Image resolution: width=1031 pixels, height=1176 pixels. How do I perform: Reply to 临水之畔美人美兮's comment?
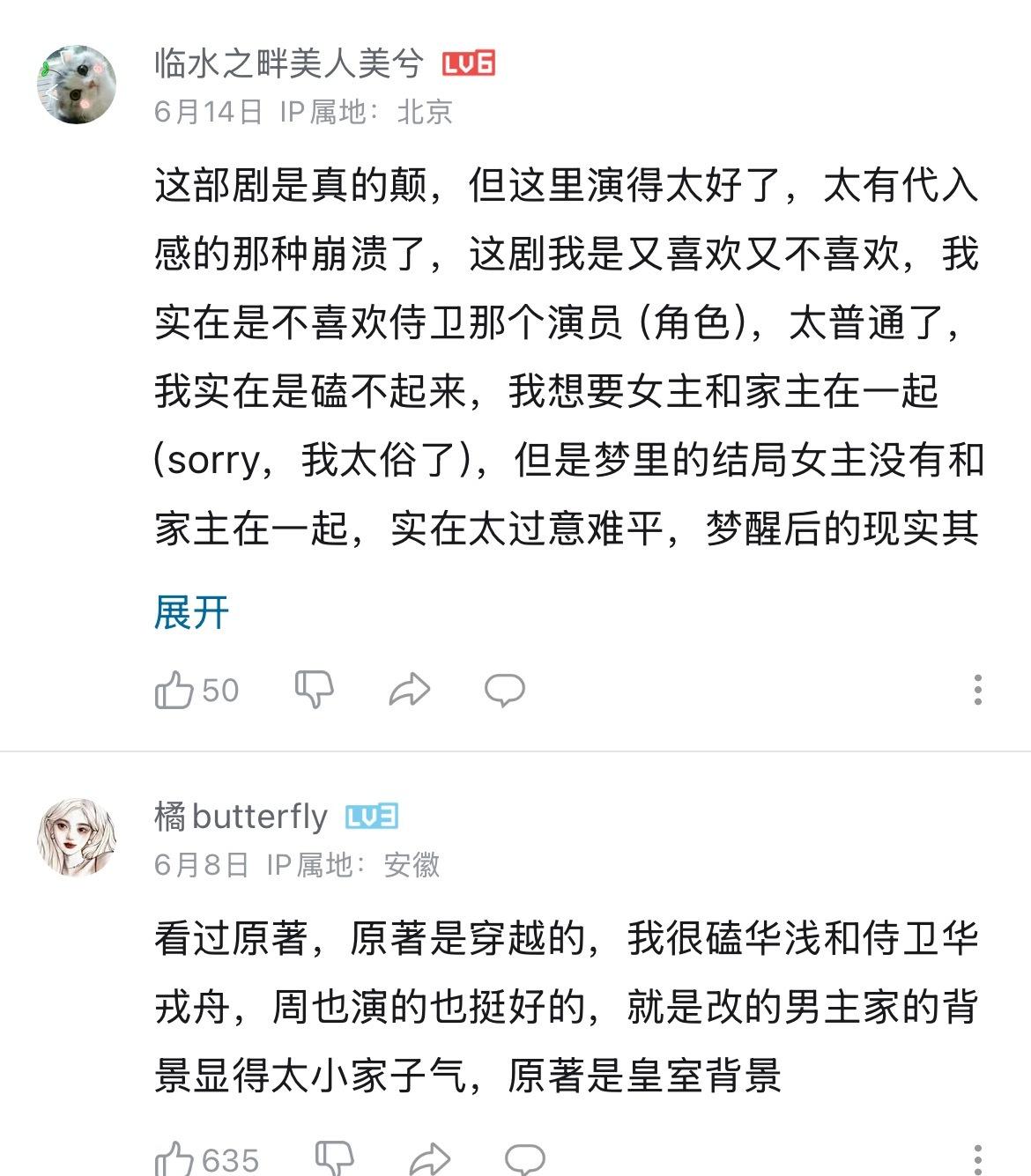click(x=505, y=690)
